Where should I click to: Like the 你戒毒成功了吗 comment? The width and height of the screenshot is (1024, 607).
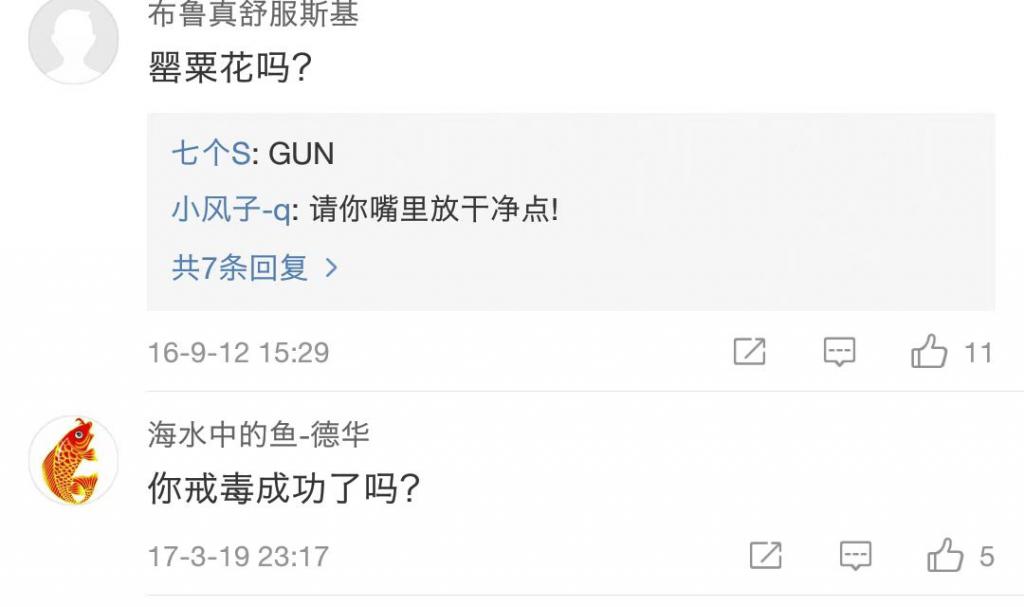point(945,556)
